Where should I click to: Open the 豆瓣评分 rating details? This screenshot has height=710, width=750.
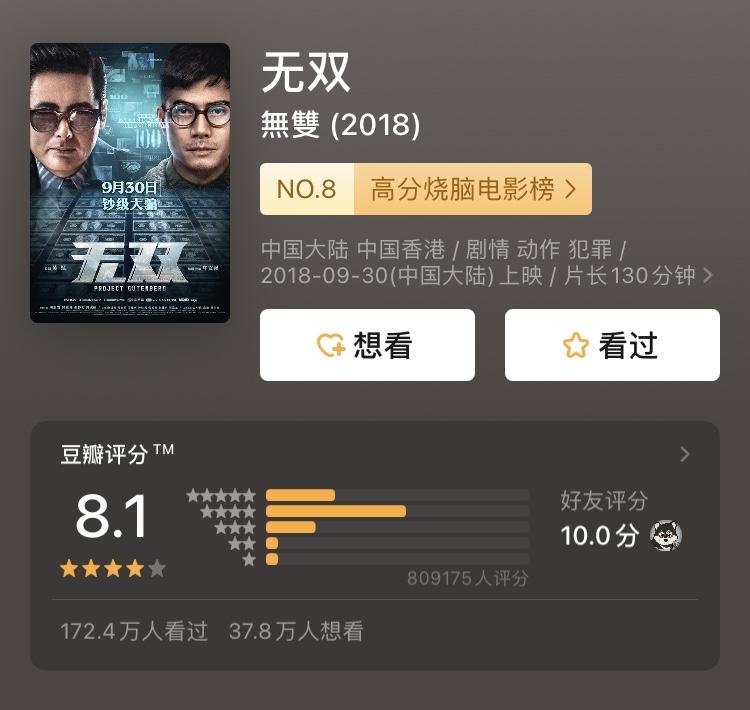pos(685,455)
